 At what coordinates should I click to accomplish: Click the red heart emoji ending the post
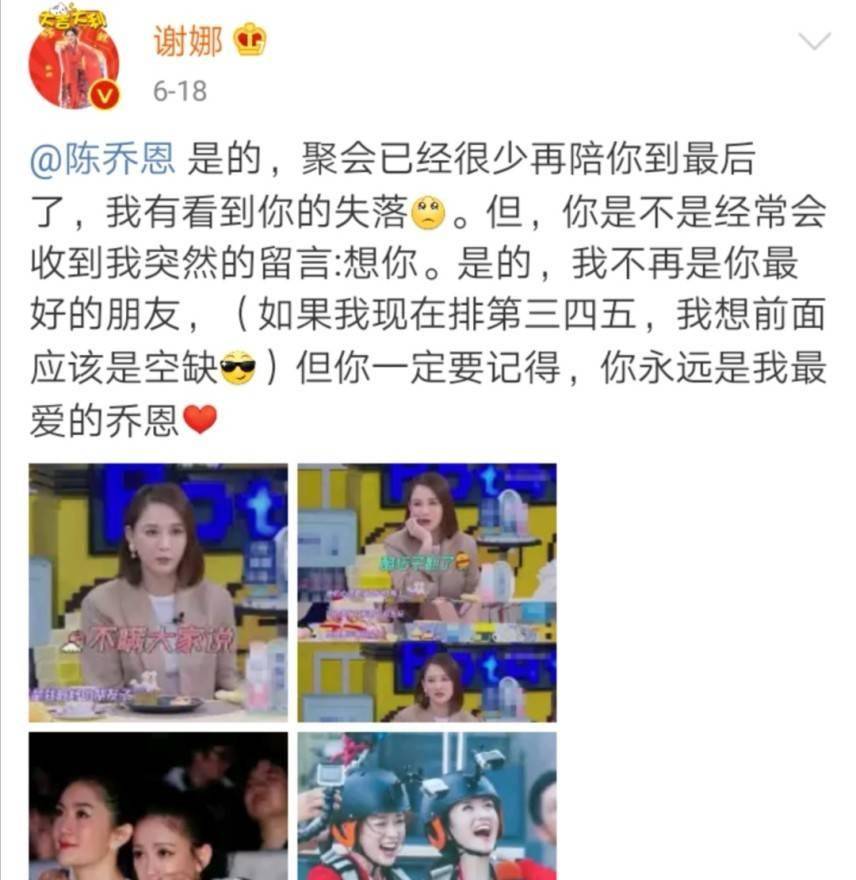(x=200, y=418)
